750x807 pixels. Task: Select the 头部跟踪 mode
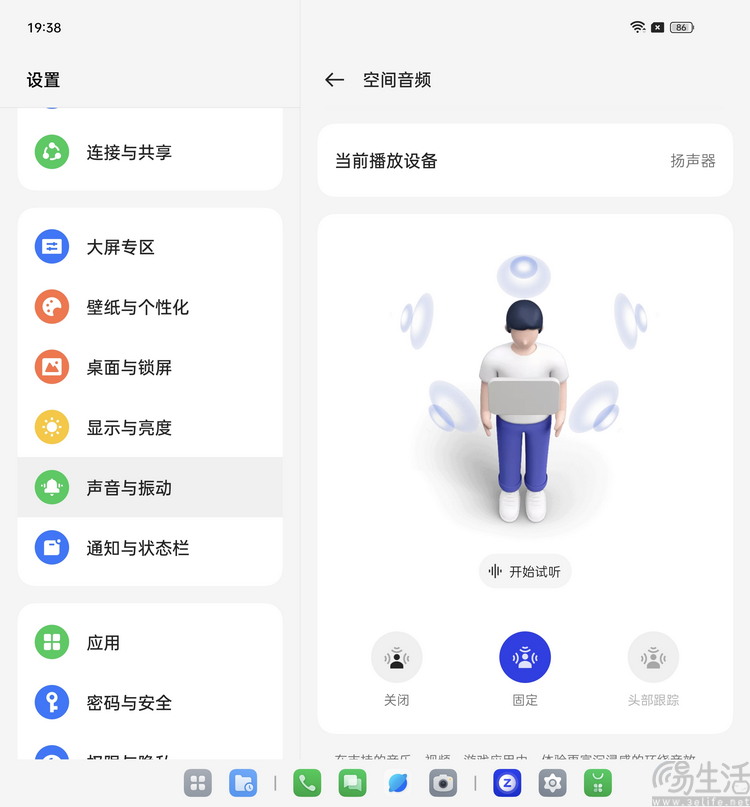pos(653,657)
